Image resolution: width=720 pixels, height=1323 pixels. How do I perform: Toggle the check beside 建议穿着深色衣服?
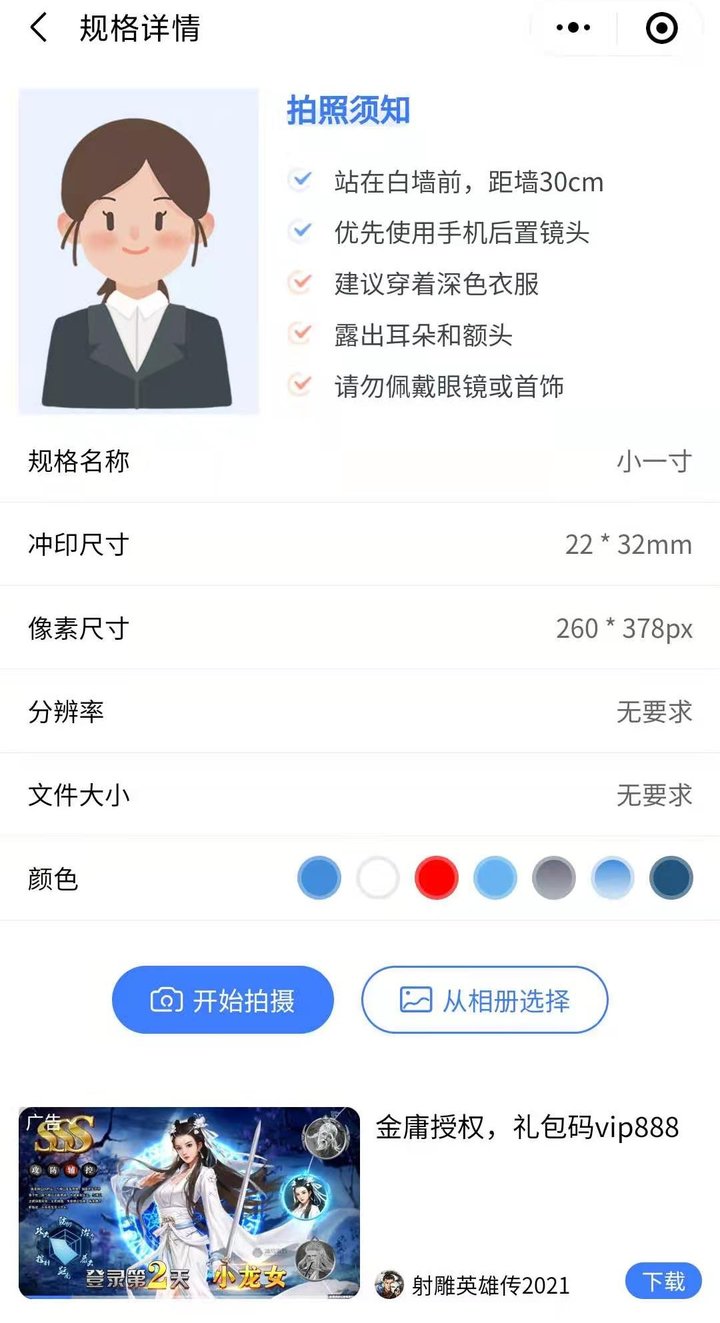(301, 279)
